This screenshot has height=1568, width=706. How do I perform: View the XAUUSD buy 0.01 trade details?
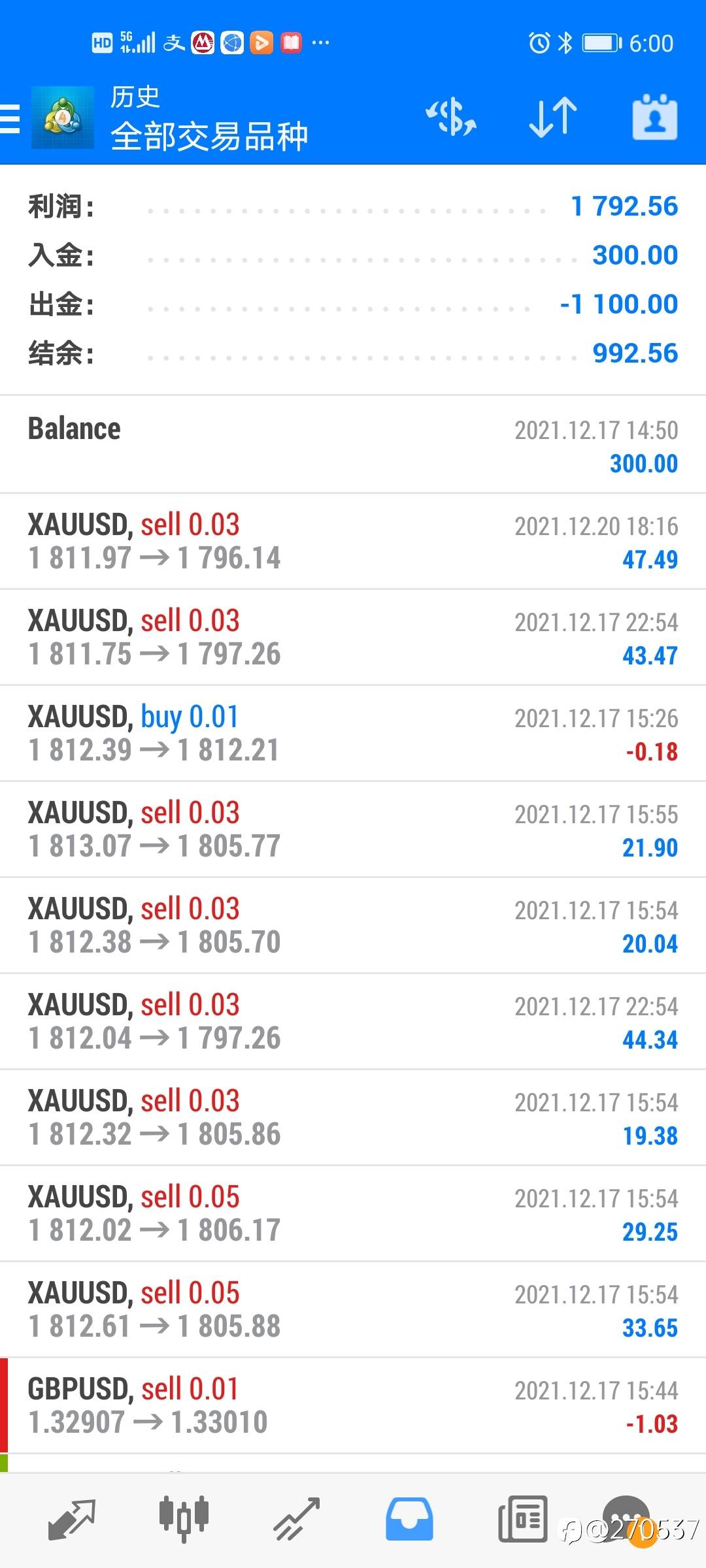click(x=353, y=733)
